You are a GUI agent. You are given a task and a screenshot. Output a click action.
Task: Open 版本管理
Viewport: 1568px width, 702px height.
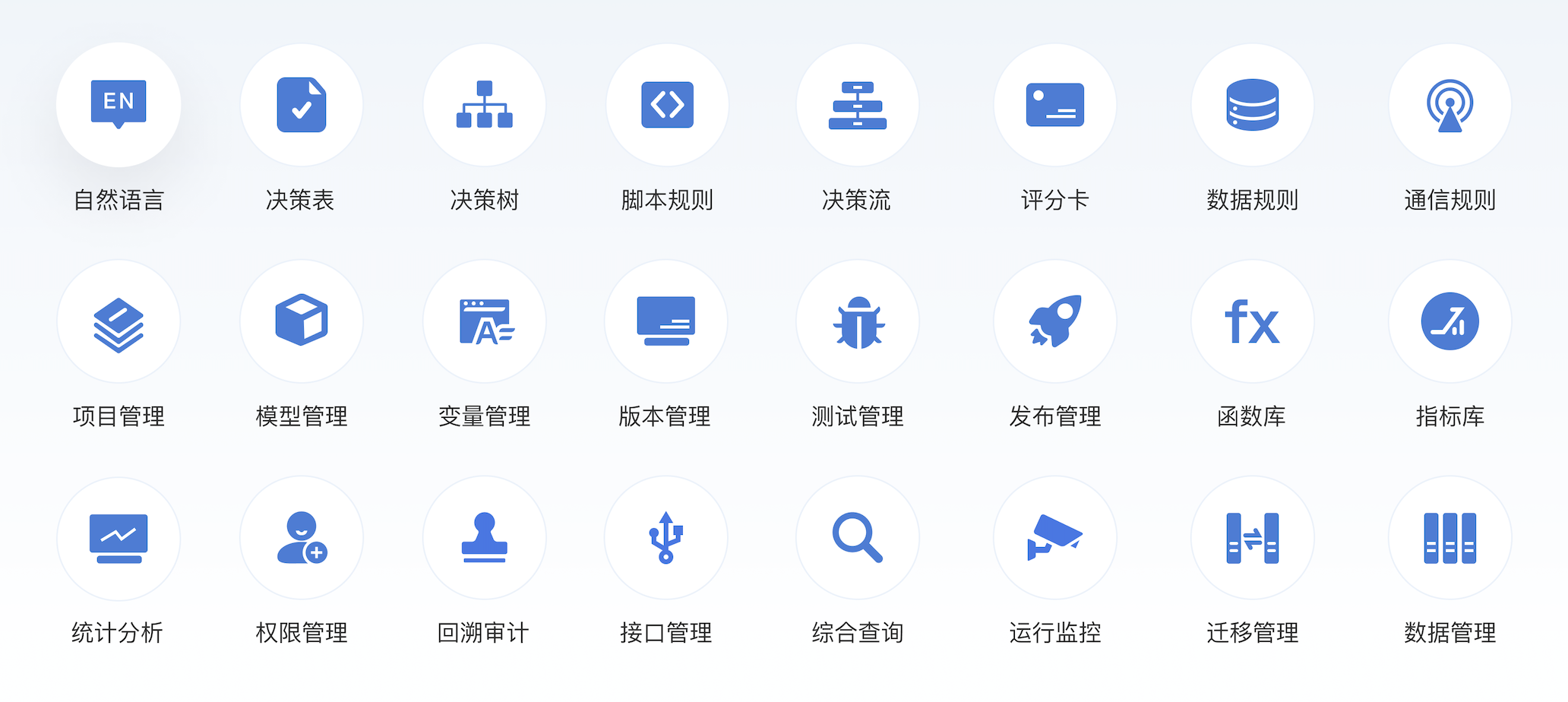pos(666,321)
